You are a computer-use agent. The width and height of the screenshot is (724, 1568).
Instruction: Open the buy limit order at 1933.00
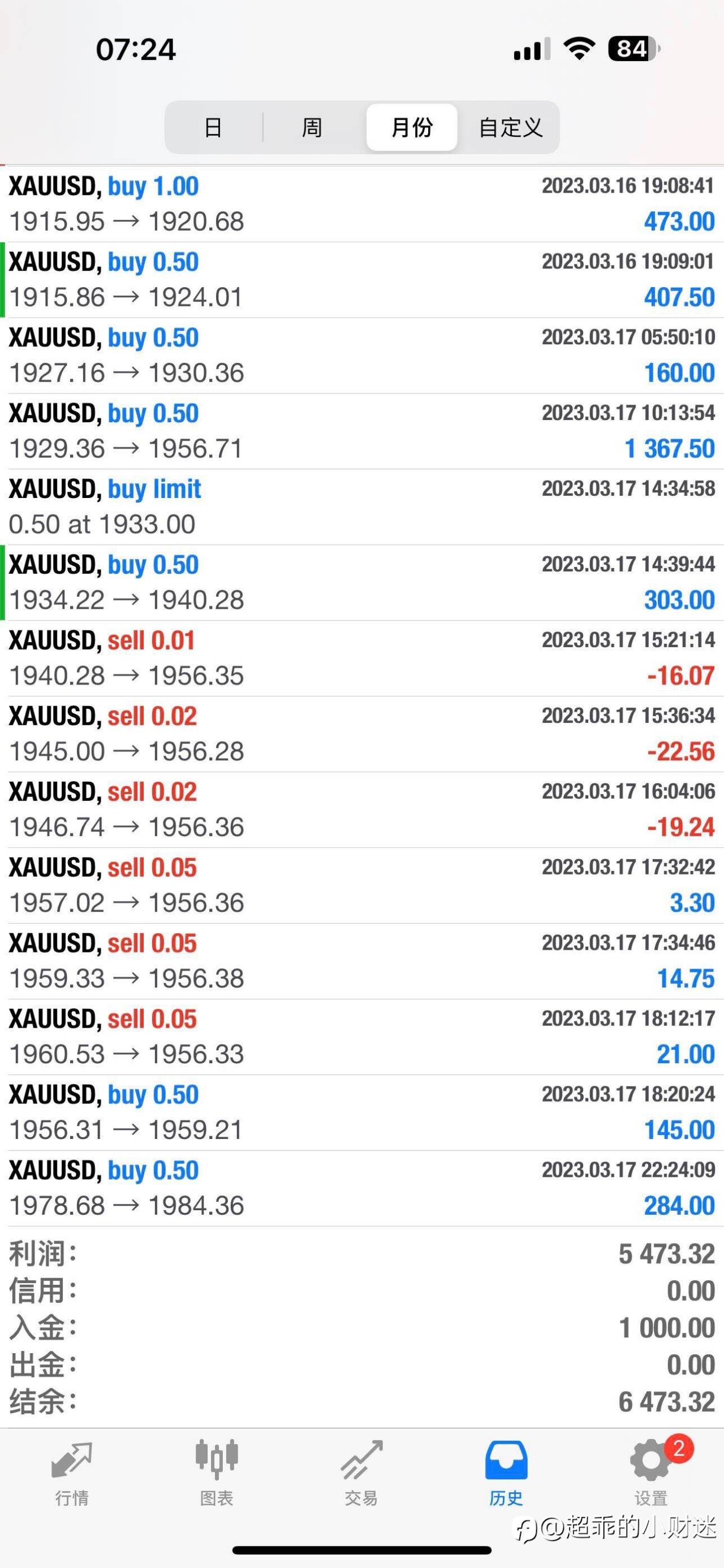point(361,506)
